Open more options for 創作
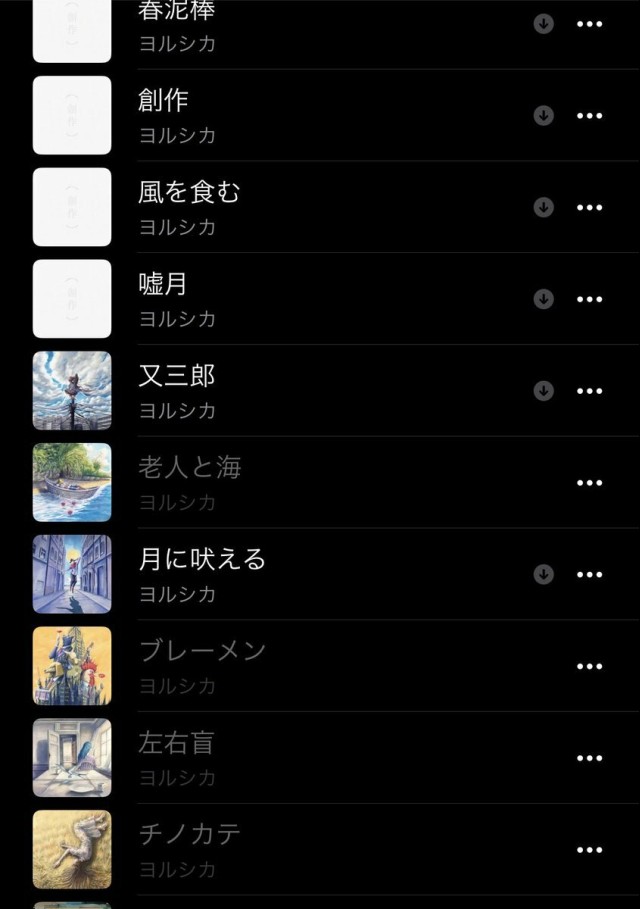The height and width of the screenshot is (909, 640). 590,116
